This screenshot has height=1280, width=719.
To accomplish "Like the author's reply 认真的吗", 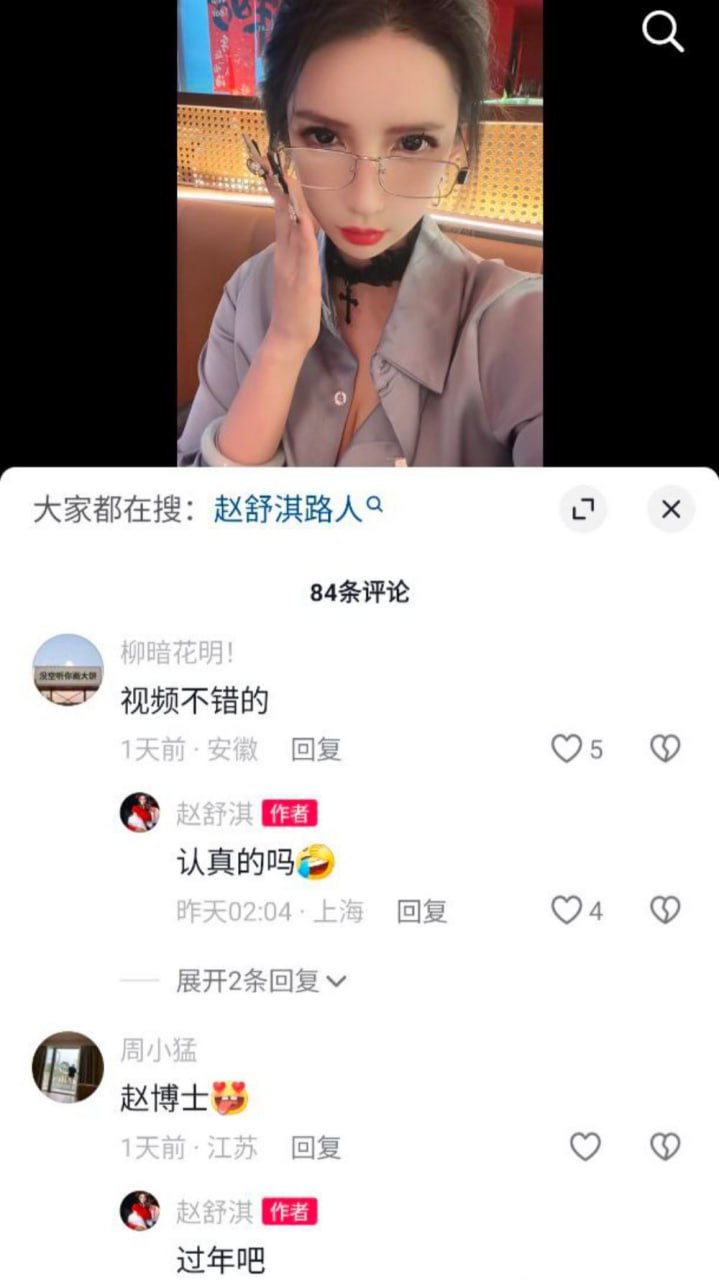I will point(578,910).
